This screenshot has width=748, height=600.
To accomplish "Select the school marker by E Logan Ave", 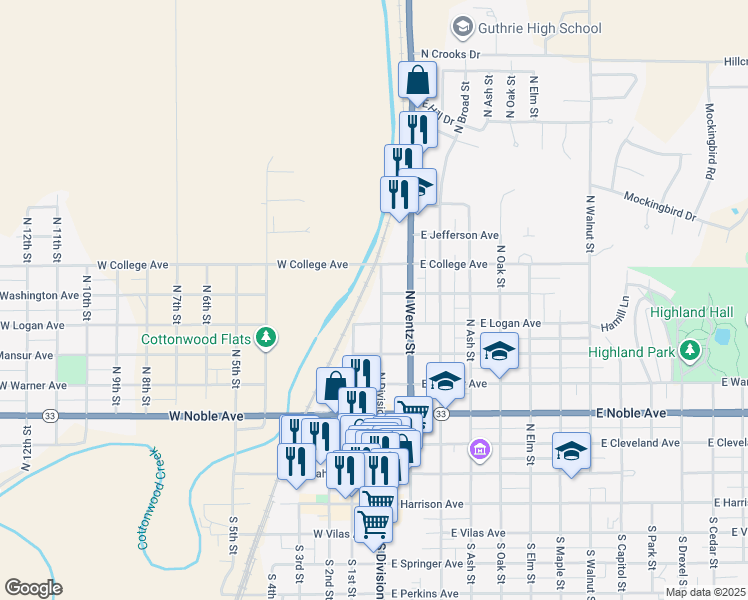I will click(x=499, y=351).
